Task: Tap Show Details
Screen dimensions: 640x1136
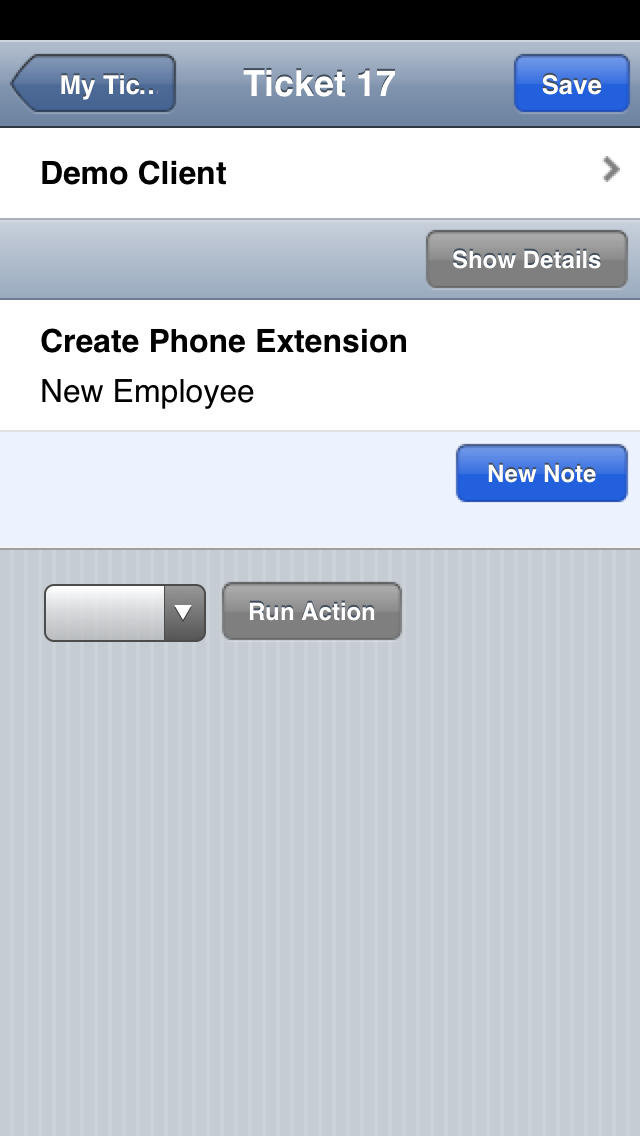Action: coord(526,259)
